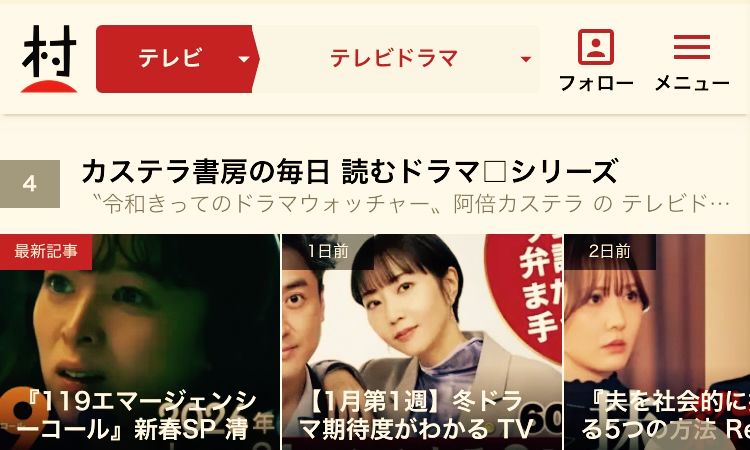Open the article 『夫を社会的に…5つの方法

[657, 342]
